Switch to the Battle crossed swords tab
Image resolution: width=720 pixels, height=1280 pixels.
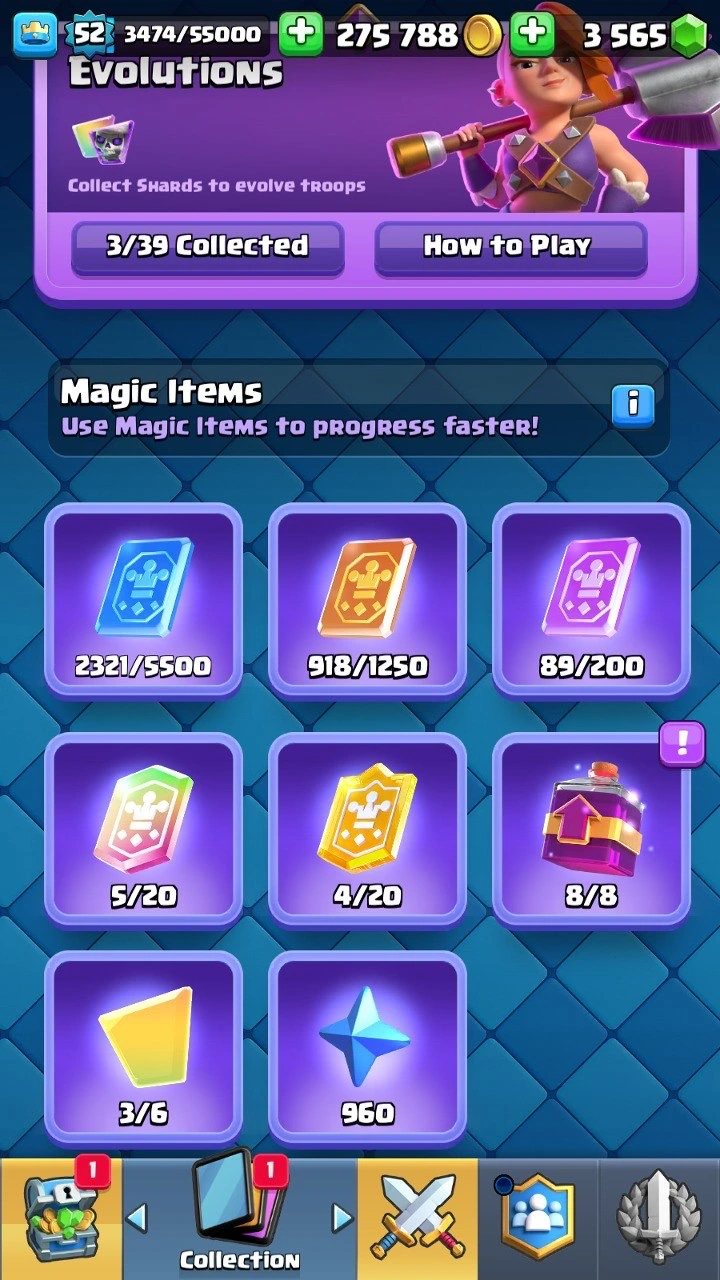tap(417, 1220)
